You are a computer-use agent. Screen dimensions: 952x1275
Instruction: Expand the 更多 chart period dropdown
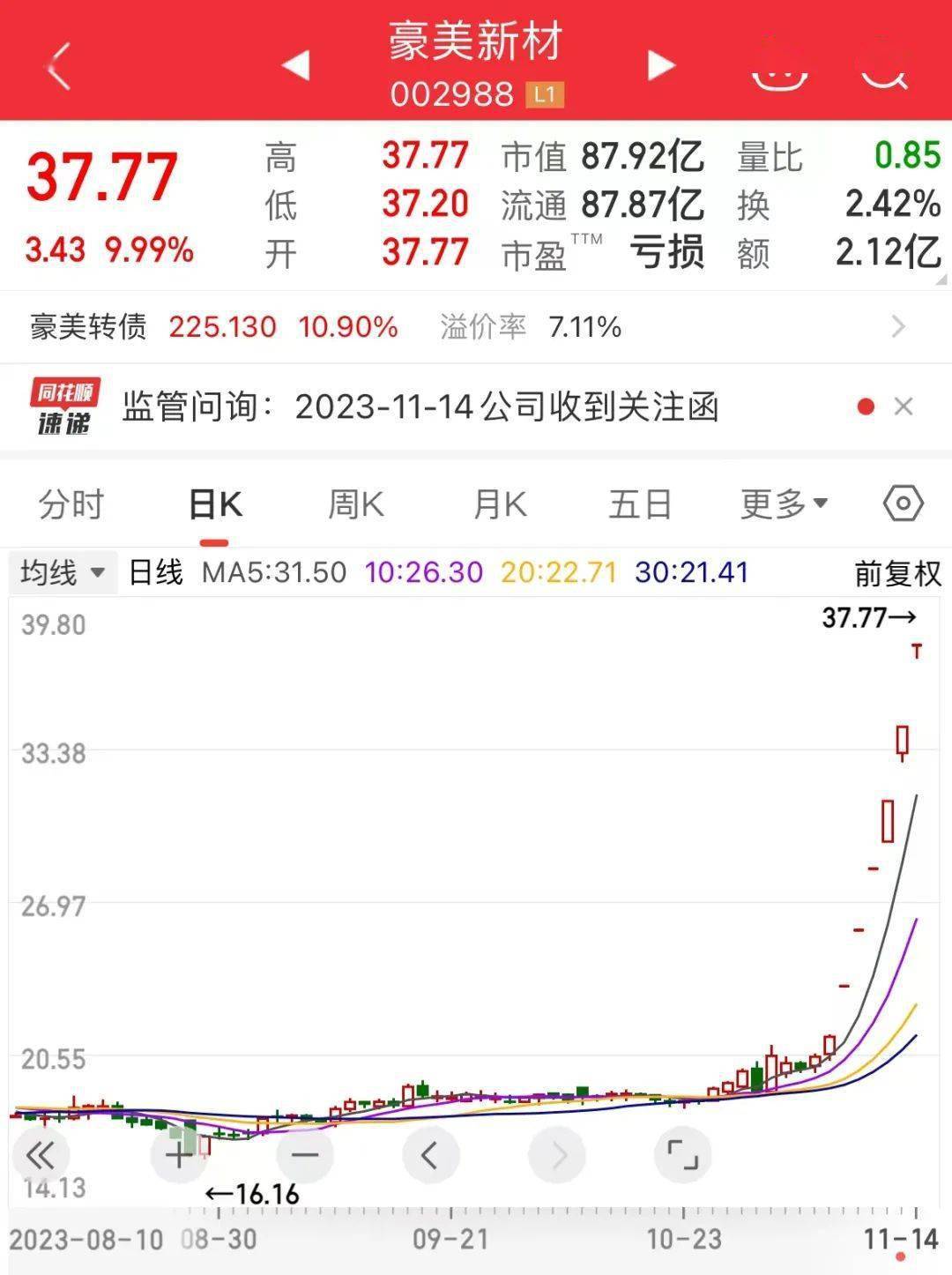pos(784,505)
